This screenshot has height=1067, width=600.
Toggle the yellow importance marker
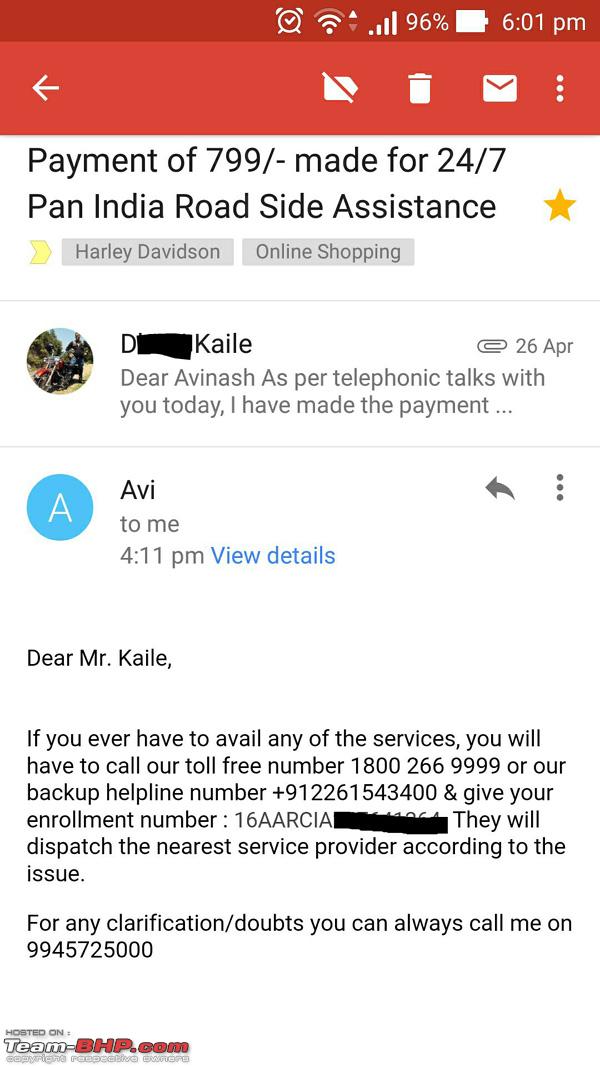click(x=41, y=253)
